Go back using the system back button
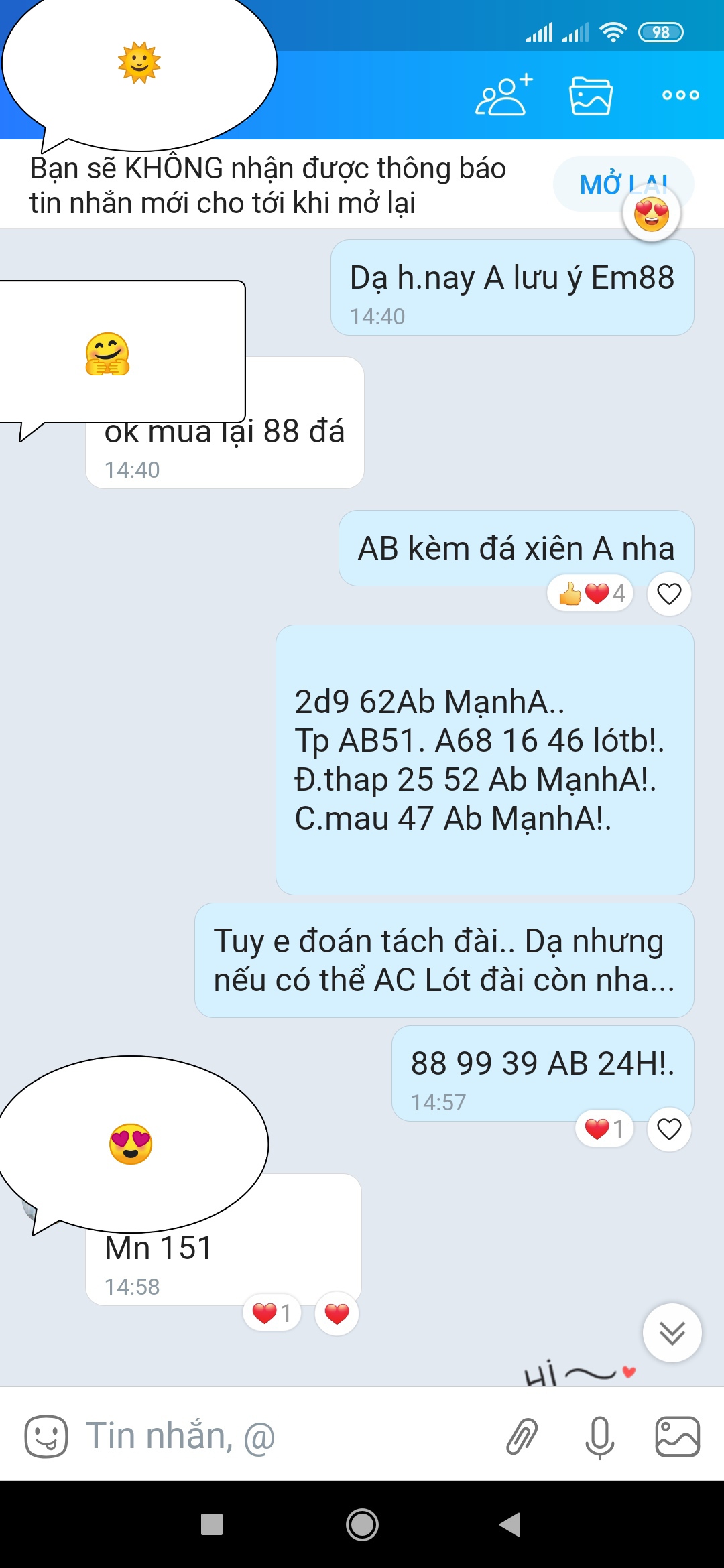Viewport: 724px width, 1568px height. coord(511,1524)
